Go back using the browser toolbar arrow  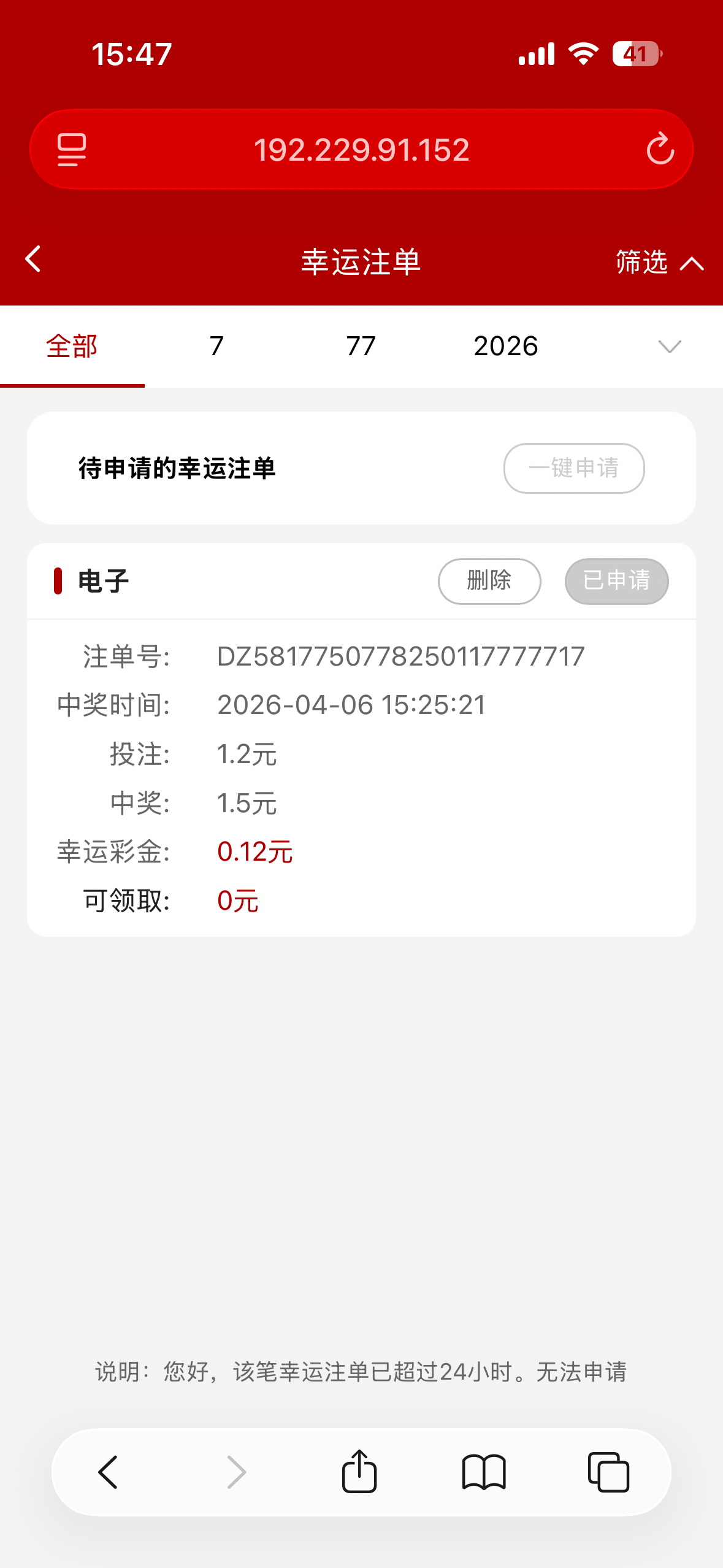tap(109, 1472)
